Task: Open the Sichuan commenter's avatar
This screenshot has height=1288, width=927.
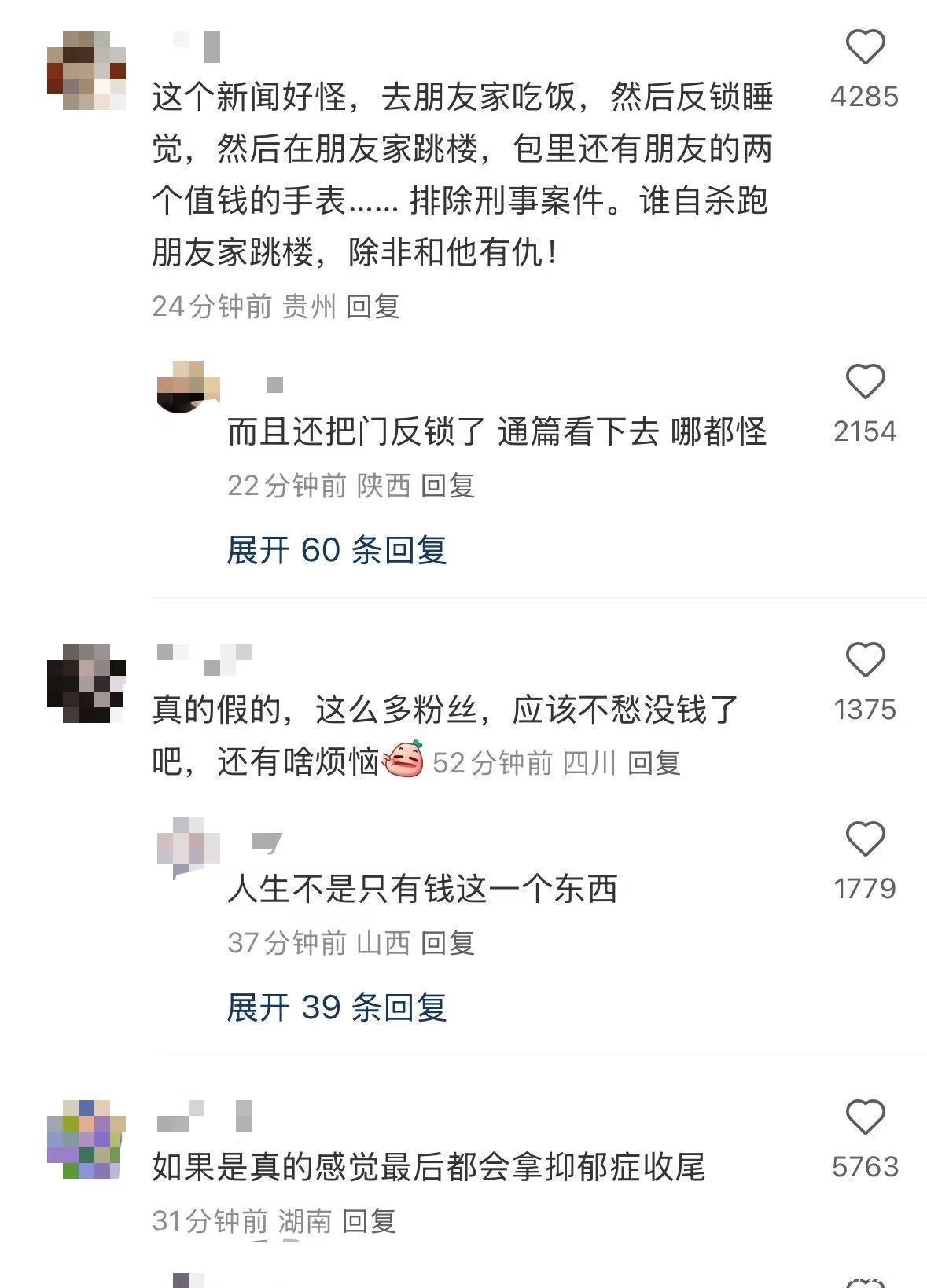Action: 86,684
